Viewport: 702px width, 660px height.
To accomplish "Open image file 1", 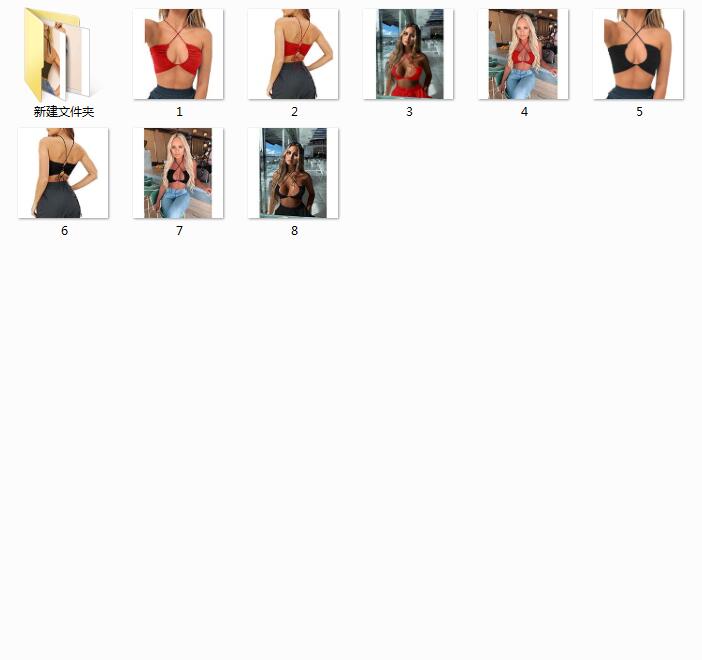I will click(x=178, y=55).
